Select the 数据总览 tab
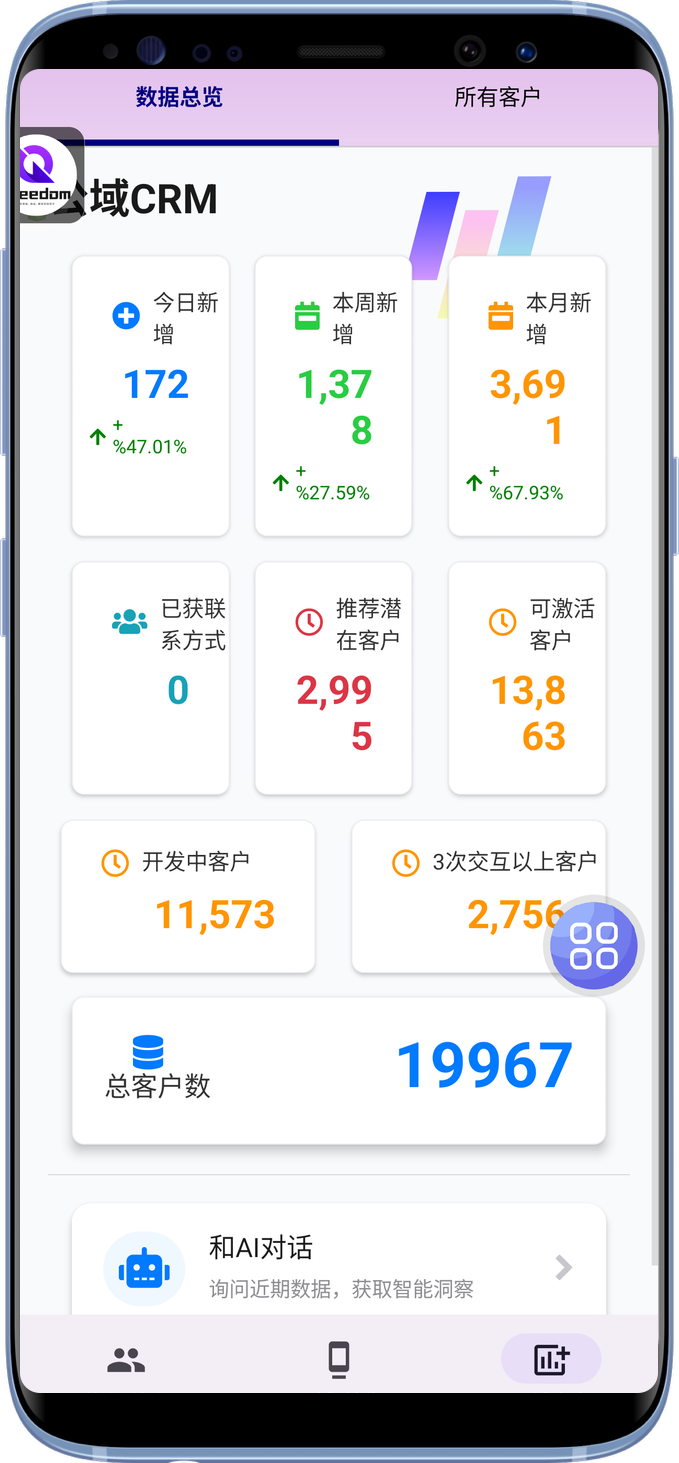Screen dimensions: 679x1463 click(x=179, y=98)
